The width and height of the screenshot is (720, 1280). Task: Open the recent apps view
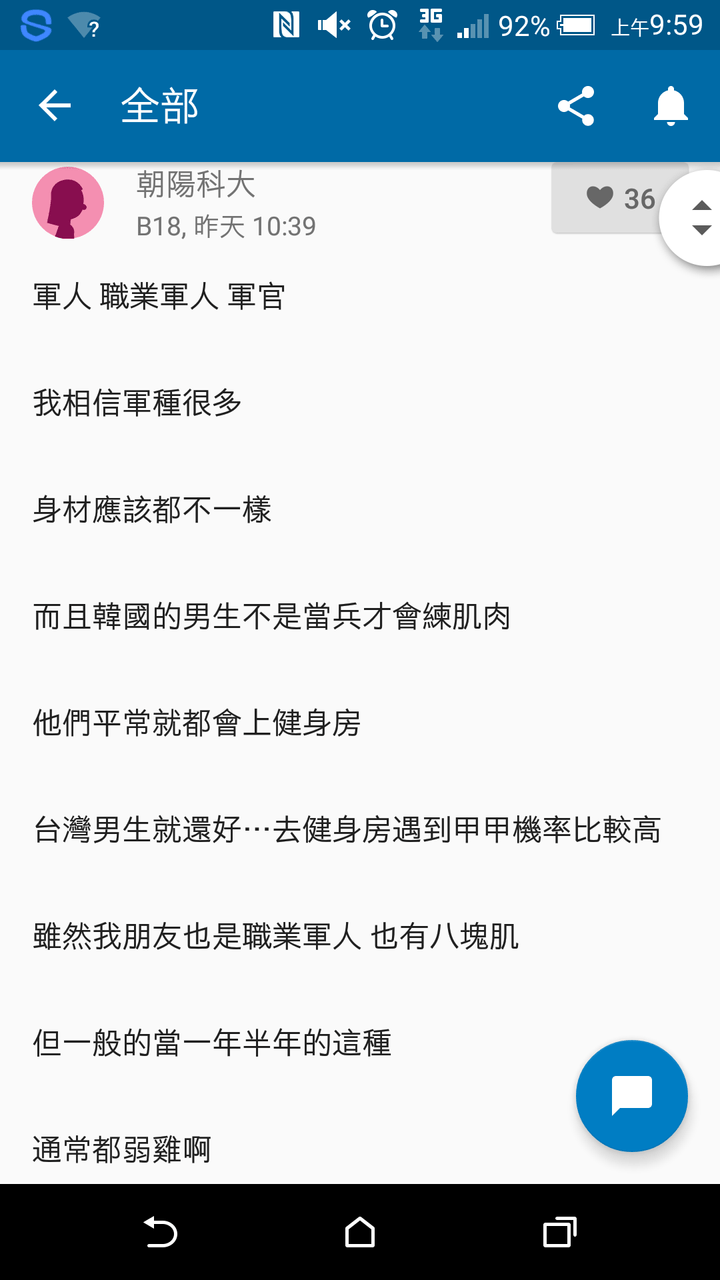coord(560,1233)
